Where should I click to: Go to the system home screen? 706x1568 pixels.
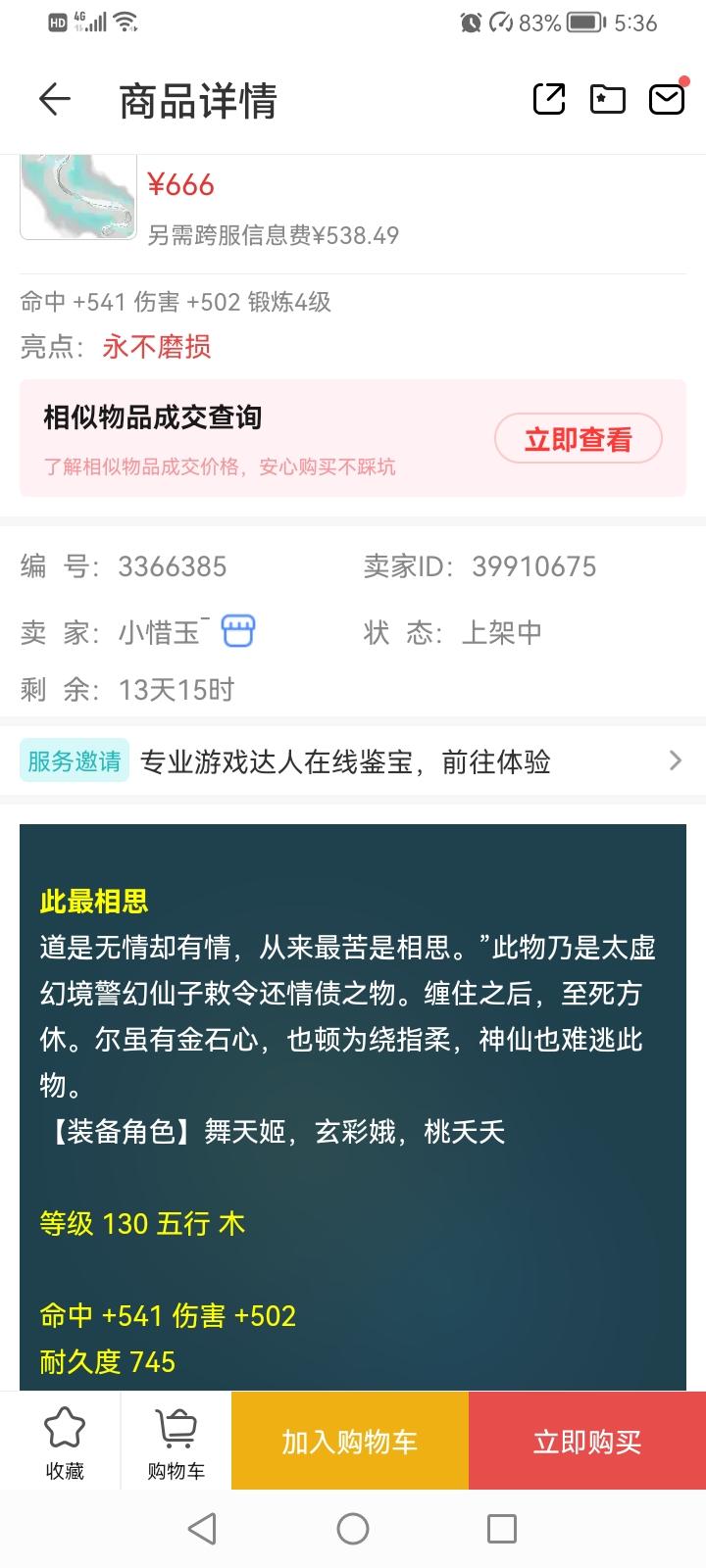tap(353, 1529)
